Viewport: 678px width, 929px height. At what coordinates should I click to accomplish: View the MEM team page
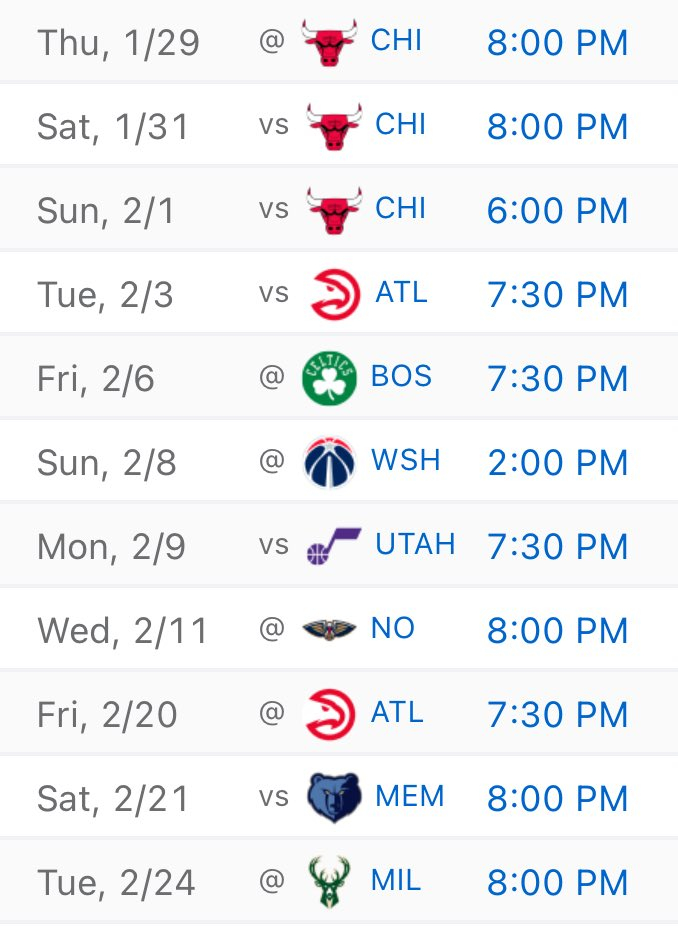410,796
